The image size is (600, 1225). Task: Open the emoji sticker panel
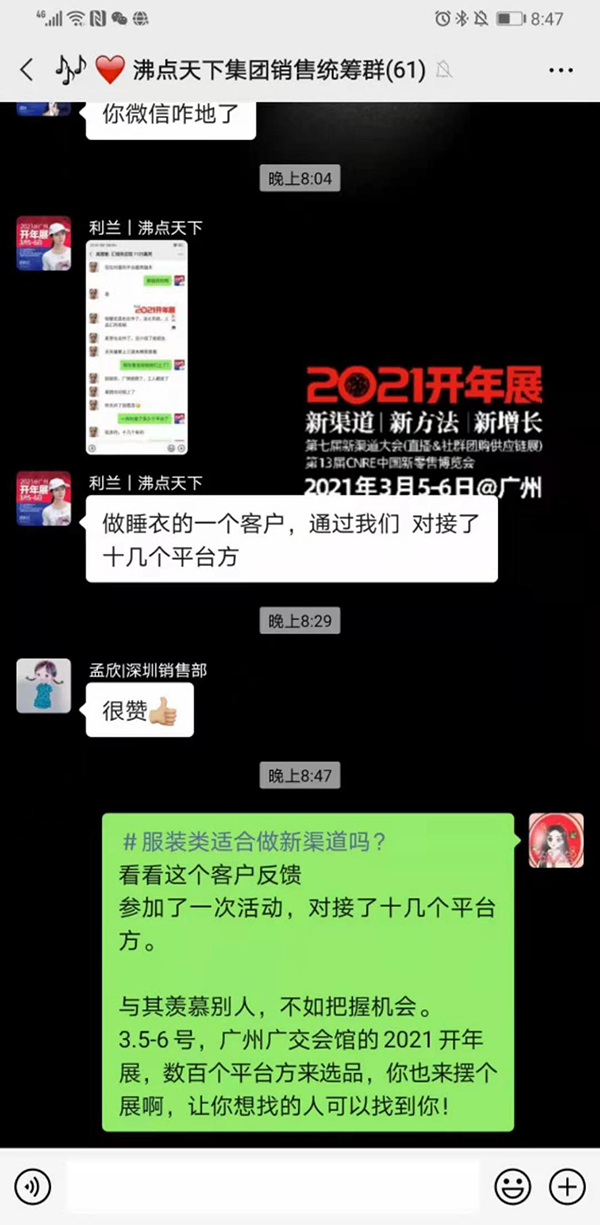click(x=513, y=1187)
